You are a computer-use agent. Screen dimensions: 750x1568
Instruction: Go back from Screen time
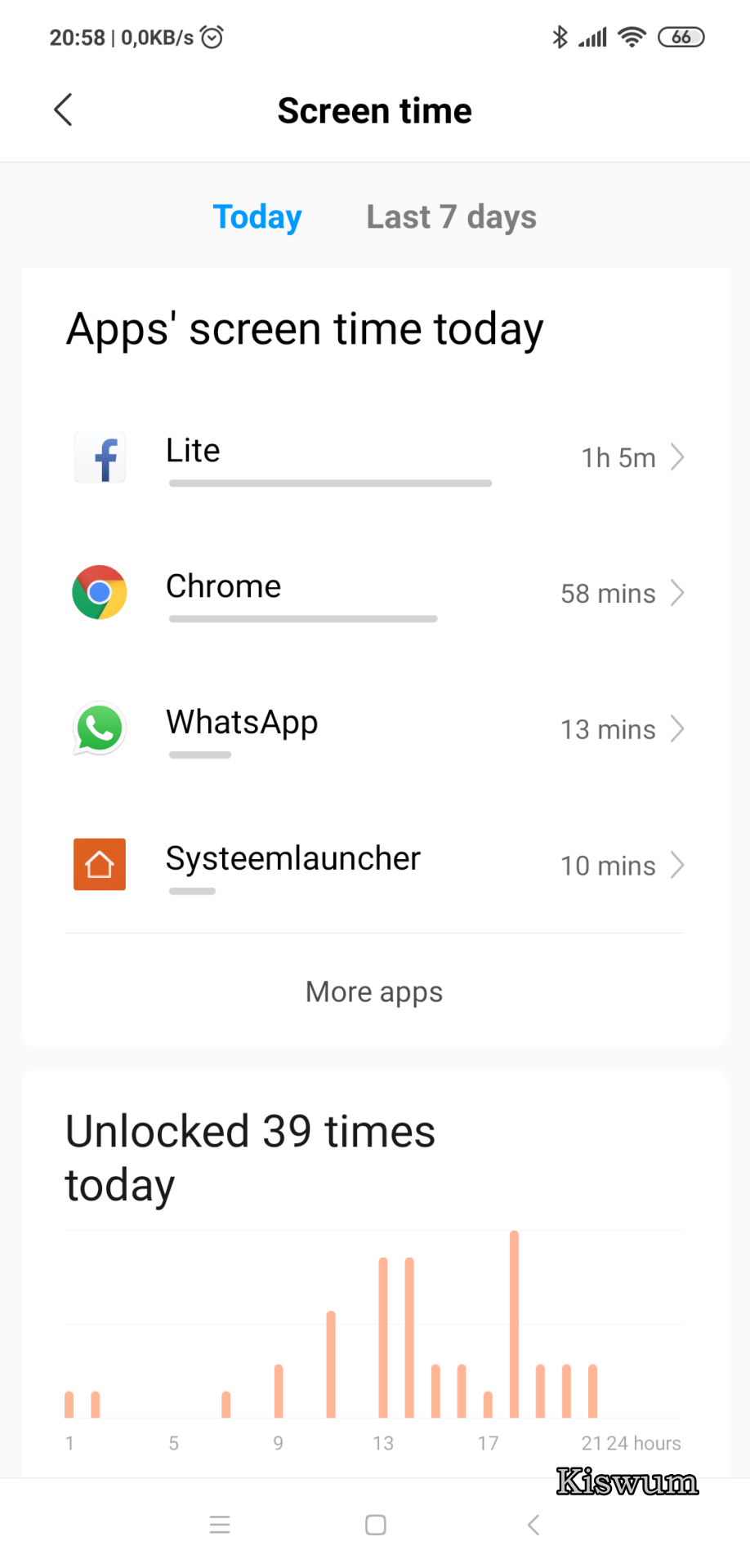(63, 109)
